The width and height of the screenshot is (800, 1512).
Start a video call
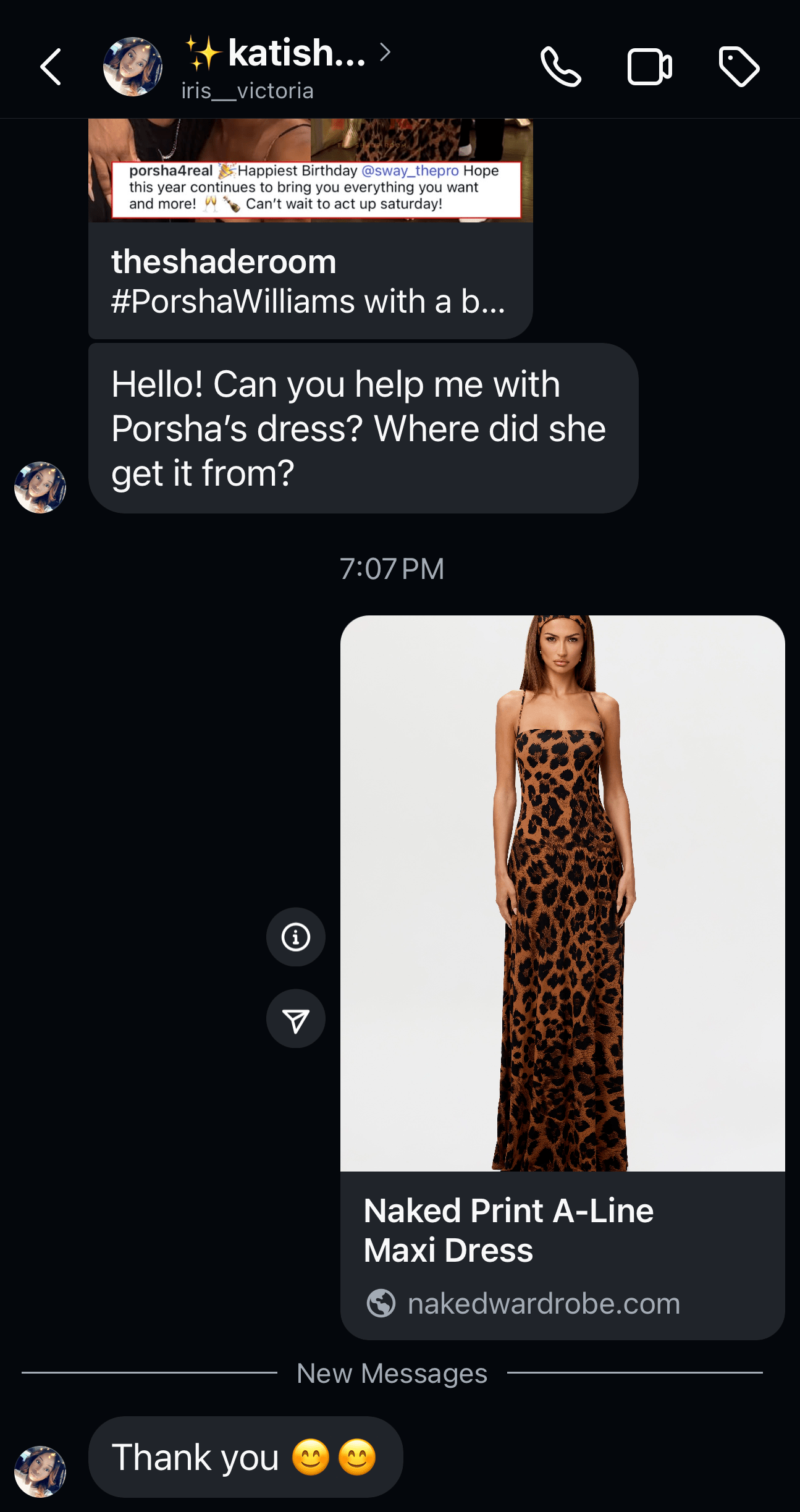click(649, 67)
